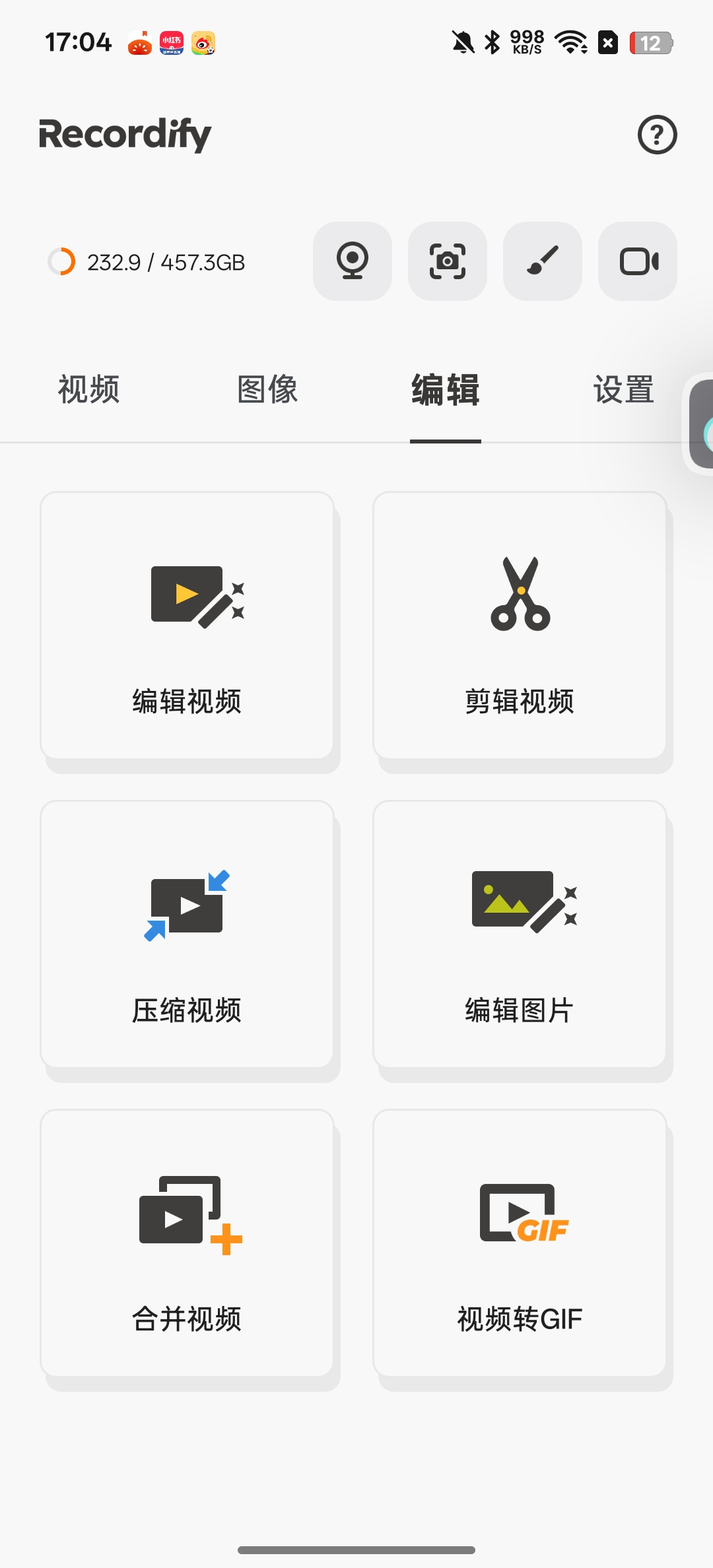Tap the screenshot capture button

(x=448, y=261)
